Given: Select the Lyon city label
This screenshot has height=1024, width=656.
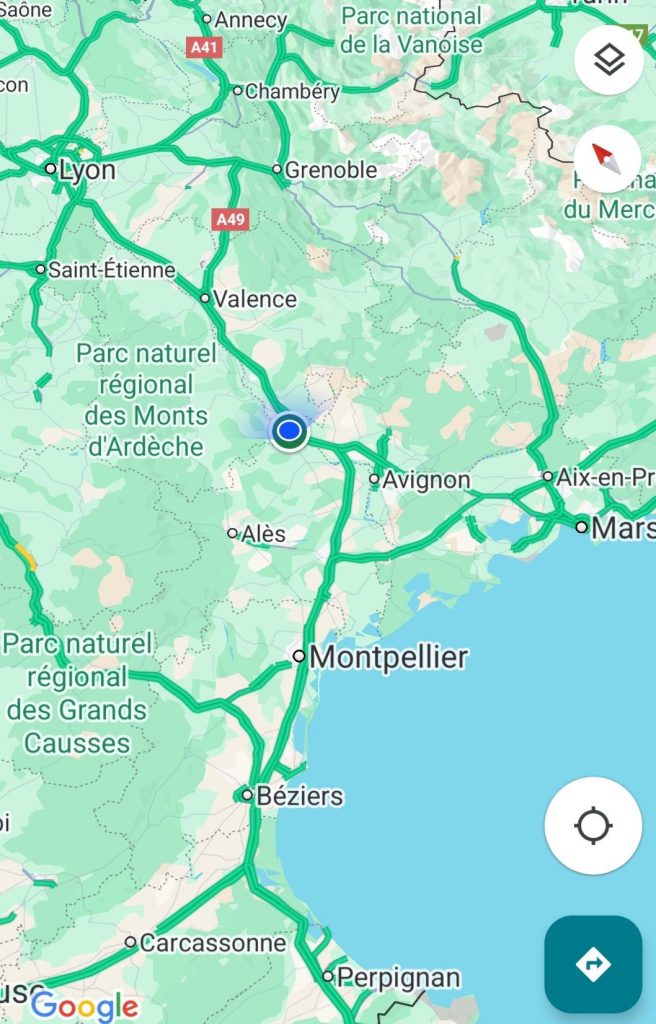Looking at the screenshot, I should tap(86, 170).
